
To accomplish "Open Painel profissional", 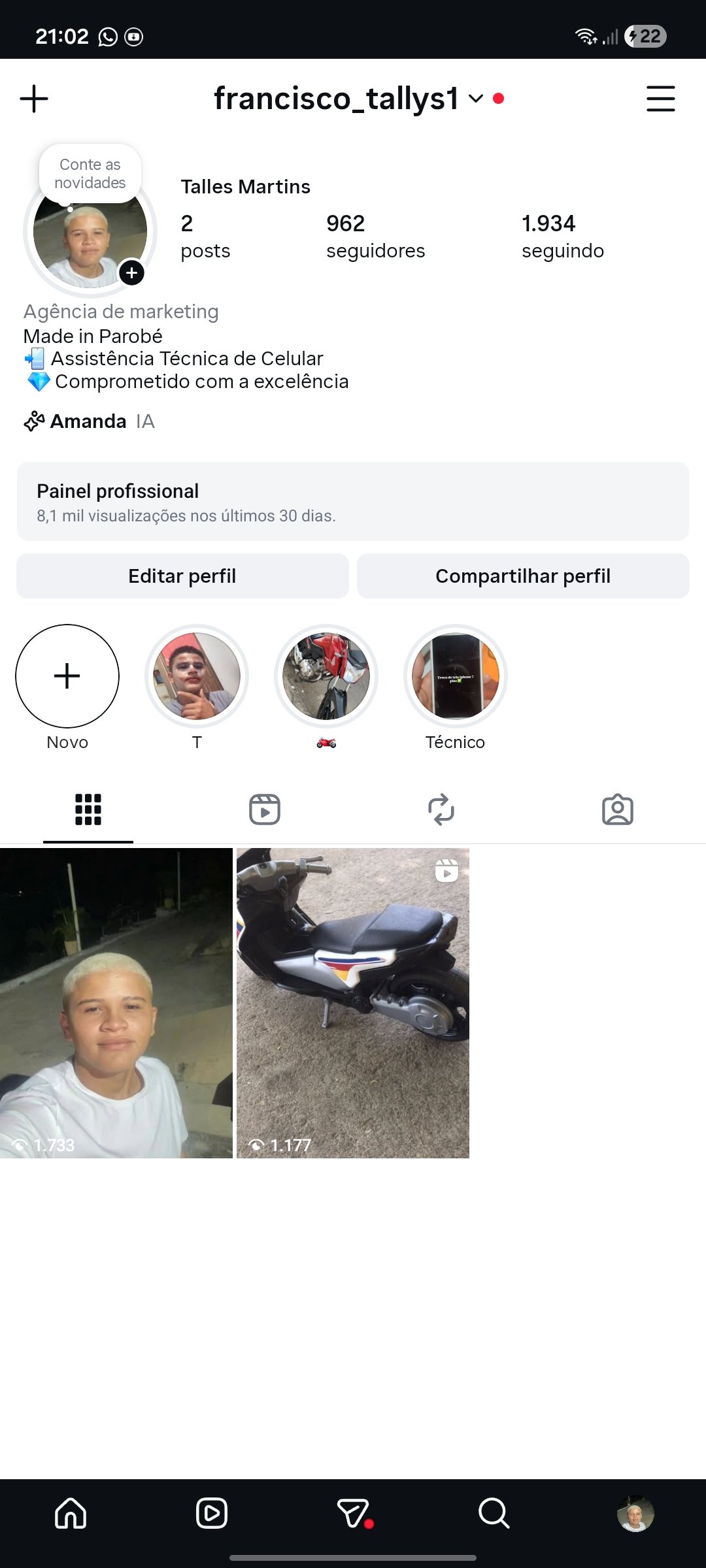I will tap(353, 502).
